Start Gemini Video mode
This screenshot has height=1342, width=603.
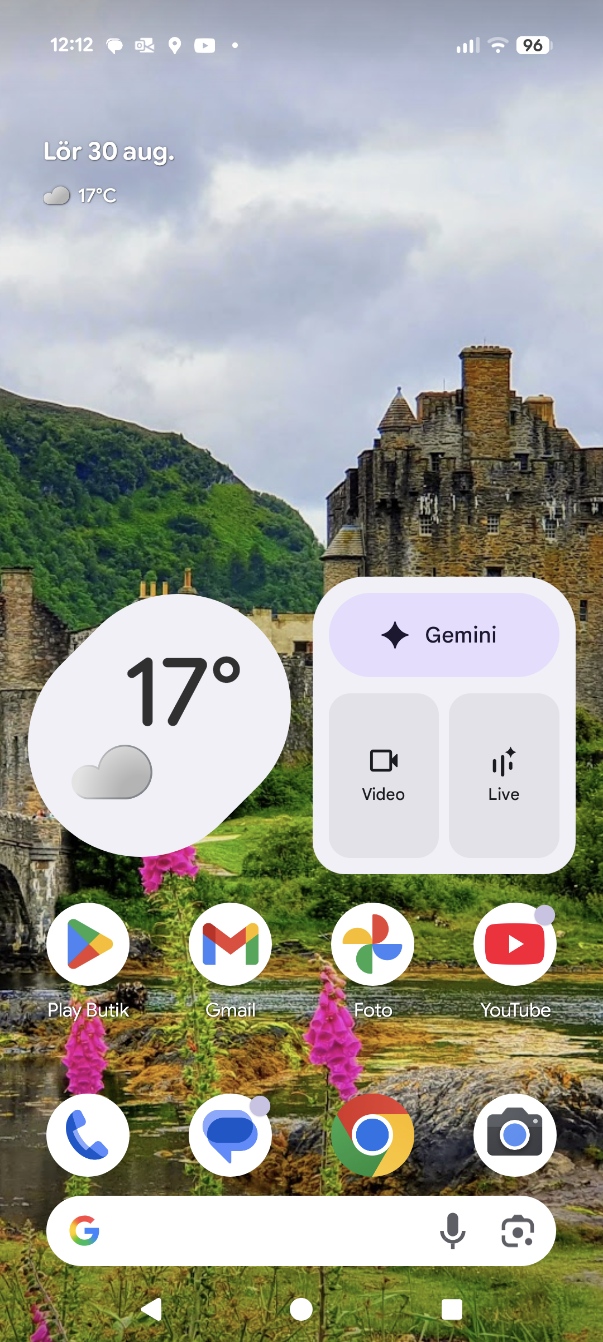coord(384,775)
